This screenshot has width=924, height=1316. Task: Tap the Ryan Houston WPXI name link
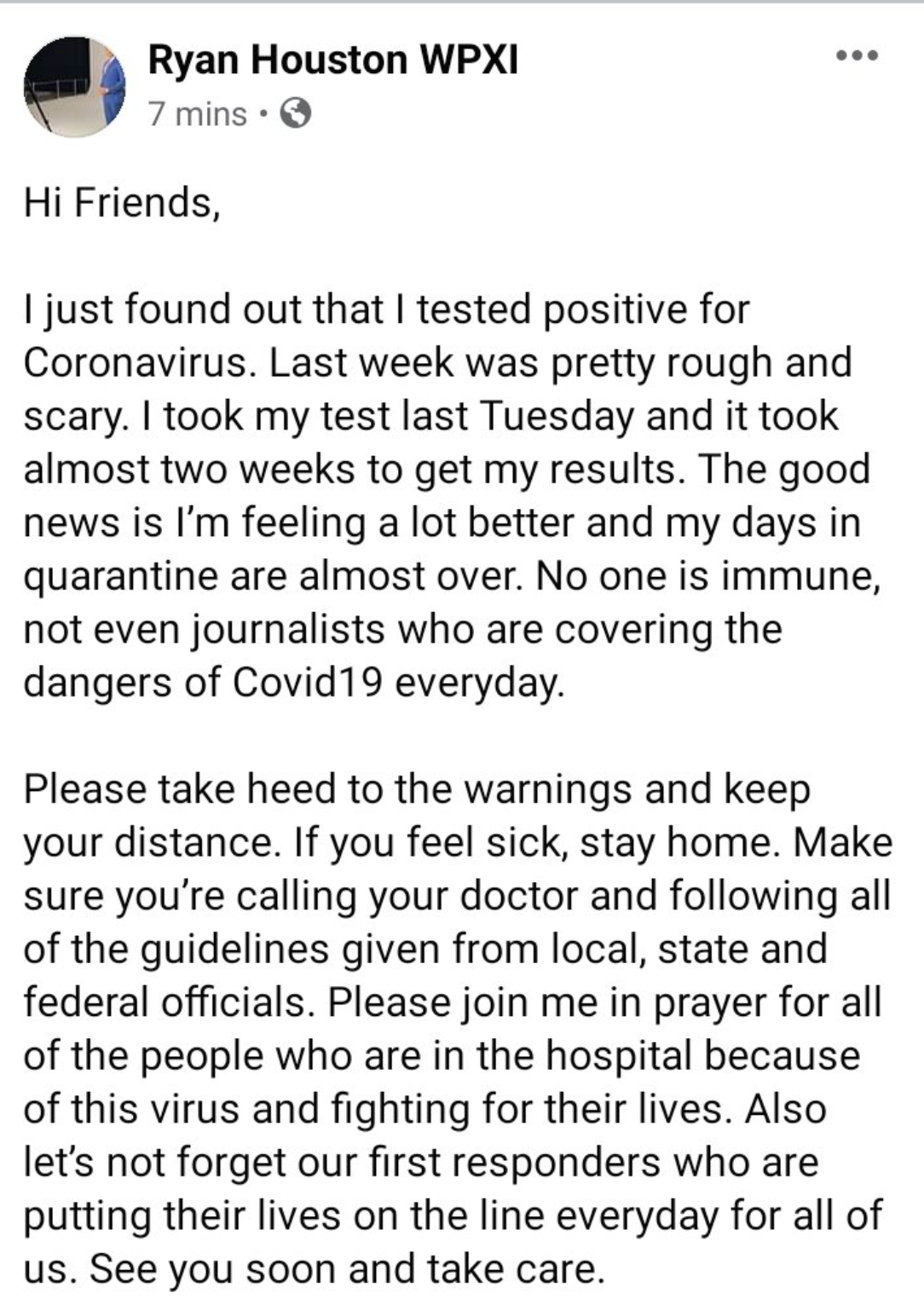tap(332, 60)
